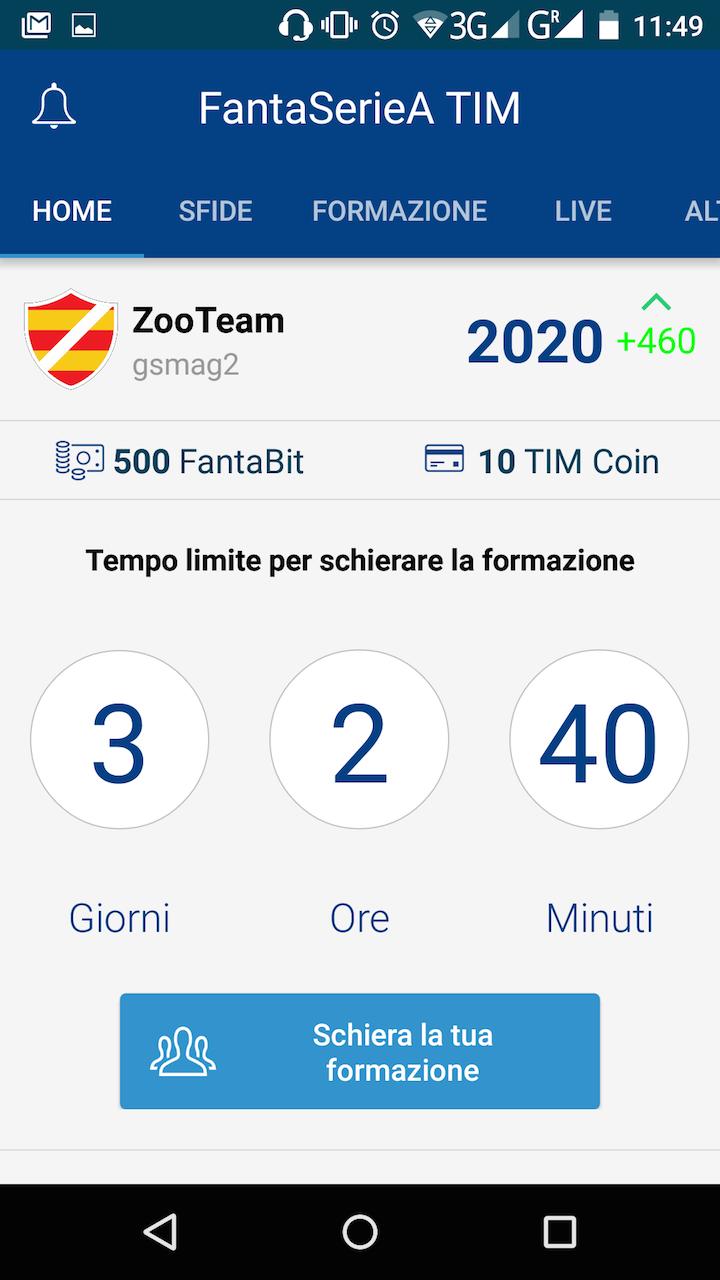Select the LIVE tab
The height and width of the screenshot is (1280, 720).
tap(583, 211)
